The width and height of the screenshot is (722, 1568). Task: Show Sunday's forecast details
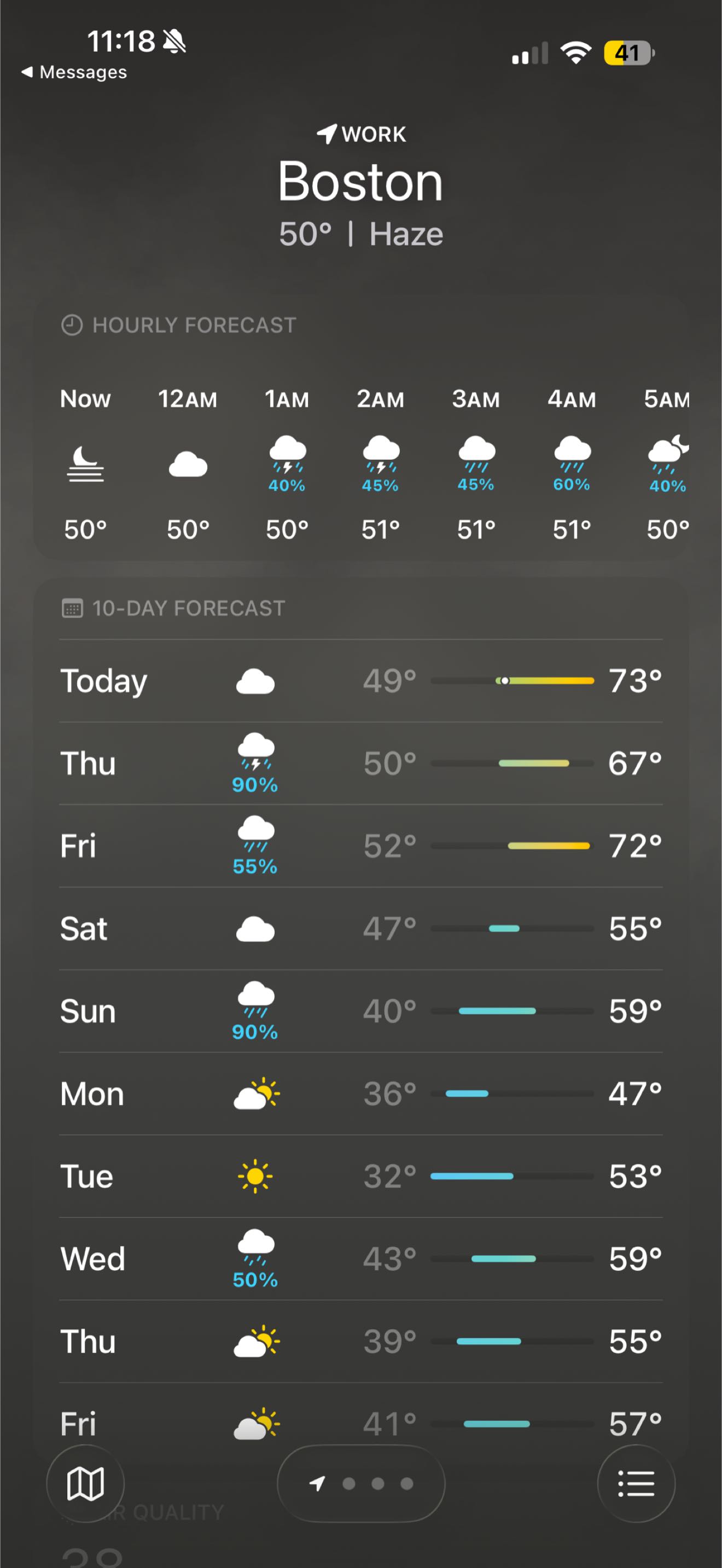click(x=362, y=1011)
